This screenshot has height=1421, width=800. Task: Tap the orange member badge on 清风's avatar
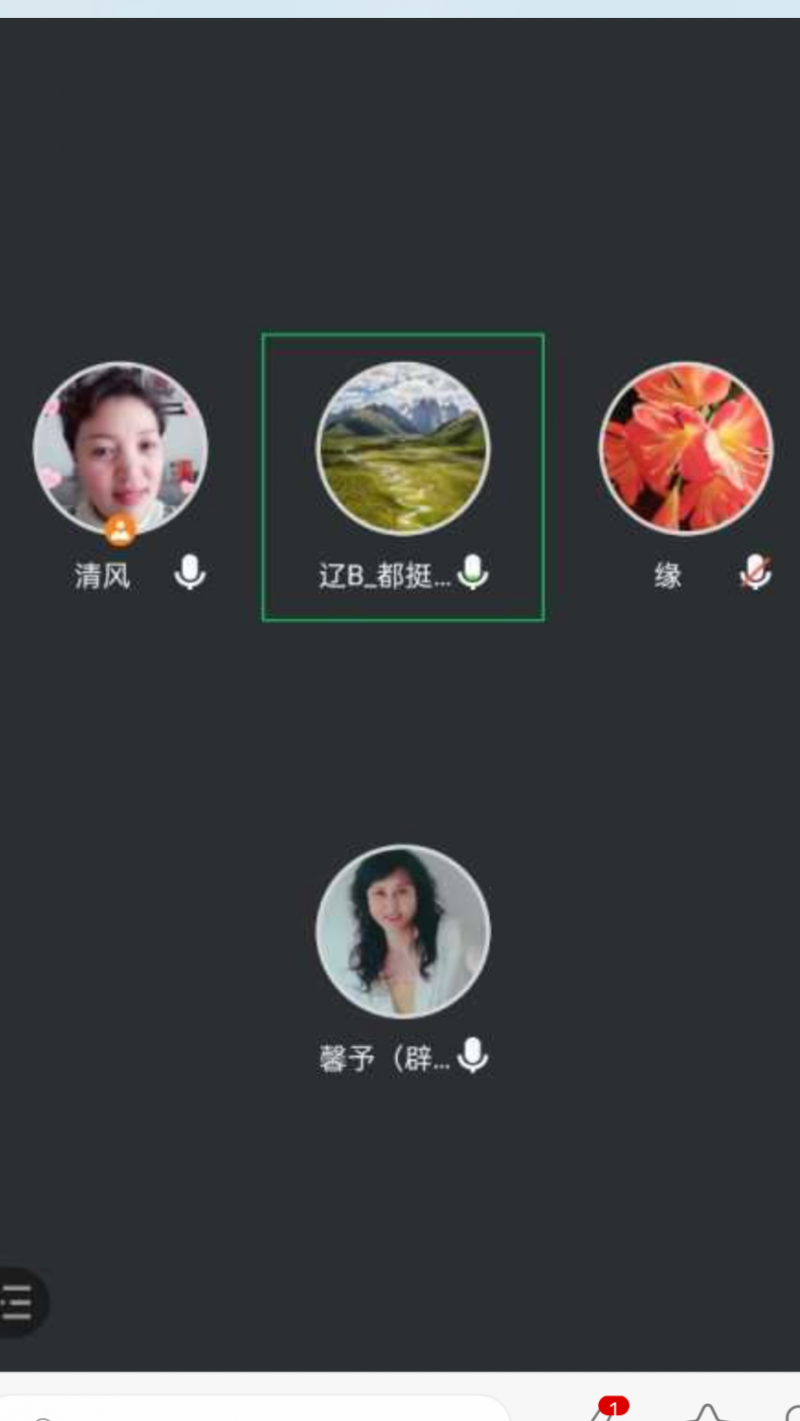[x=121, y=528]
